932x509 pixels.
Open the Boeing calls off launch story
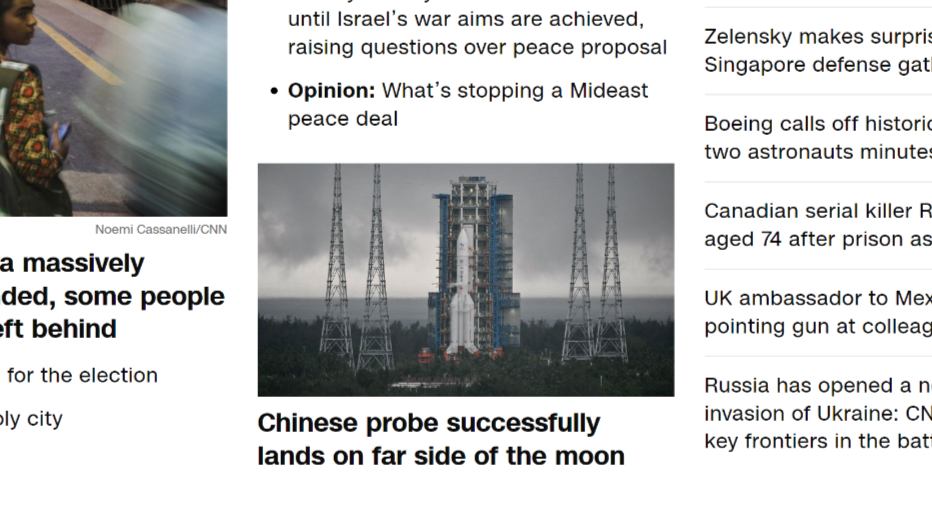(x=817, y=138)
